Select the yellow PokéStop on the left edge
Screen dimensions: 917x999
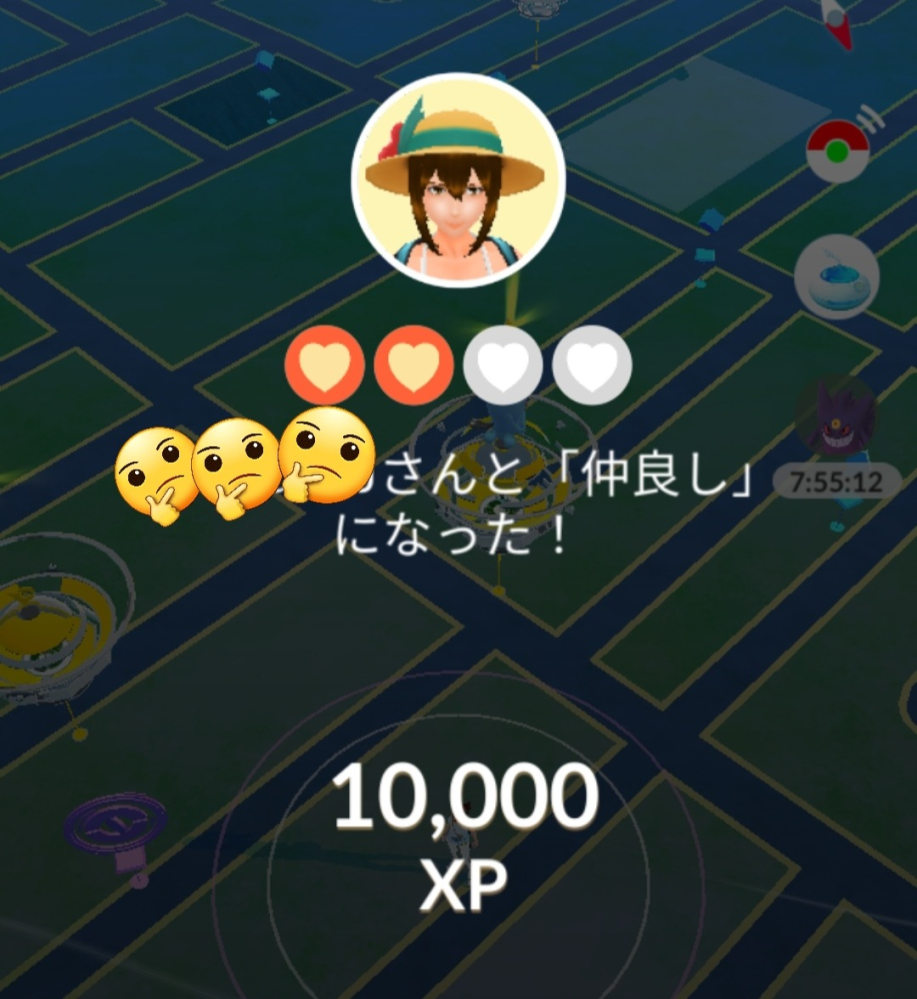tap(52, 622)
